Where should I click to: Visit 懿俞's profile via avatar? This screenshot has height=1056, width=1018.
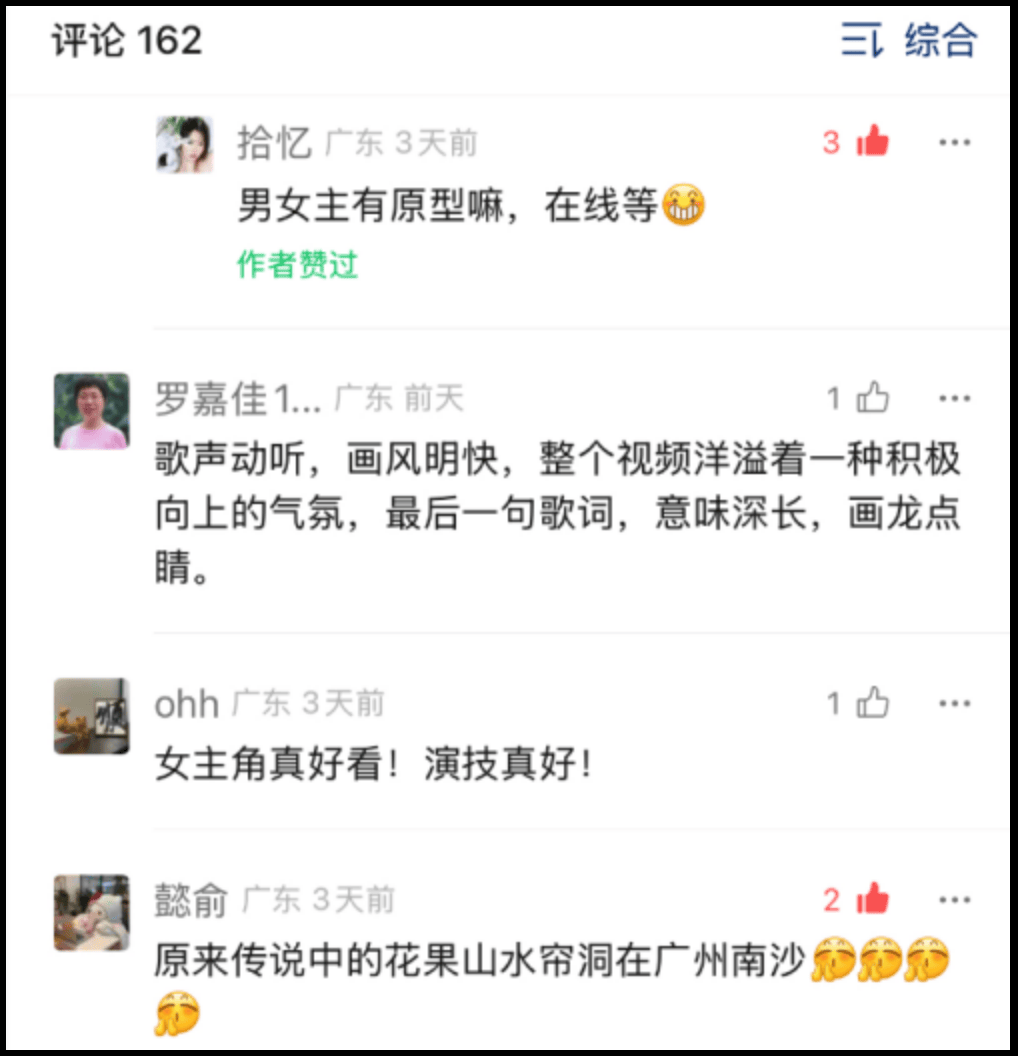91,911
